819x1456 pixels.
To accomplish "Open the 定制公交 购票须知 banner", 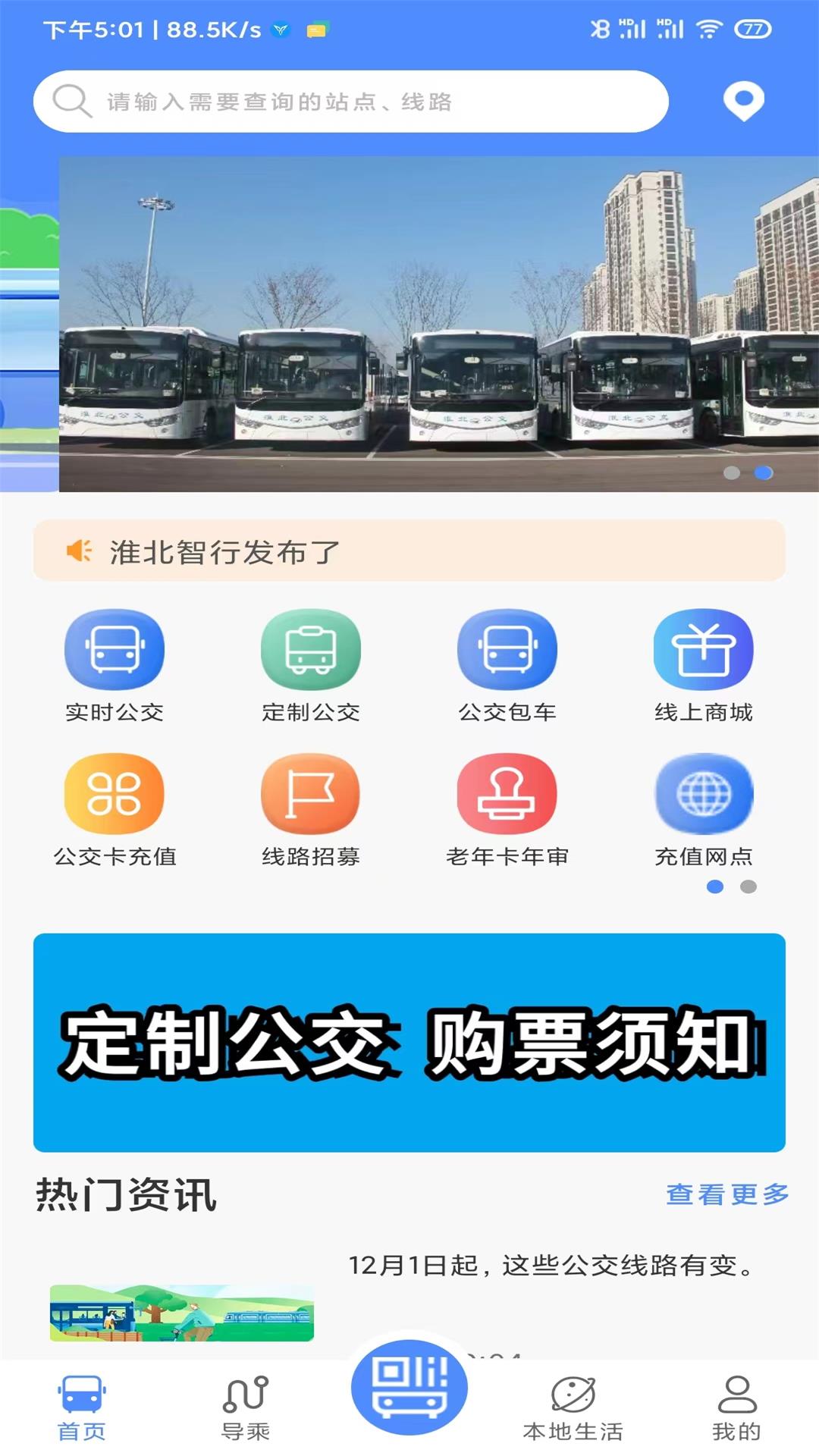I will pyautogui.click(x=409, y=1042).
